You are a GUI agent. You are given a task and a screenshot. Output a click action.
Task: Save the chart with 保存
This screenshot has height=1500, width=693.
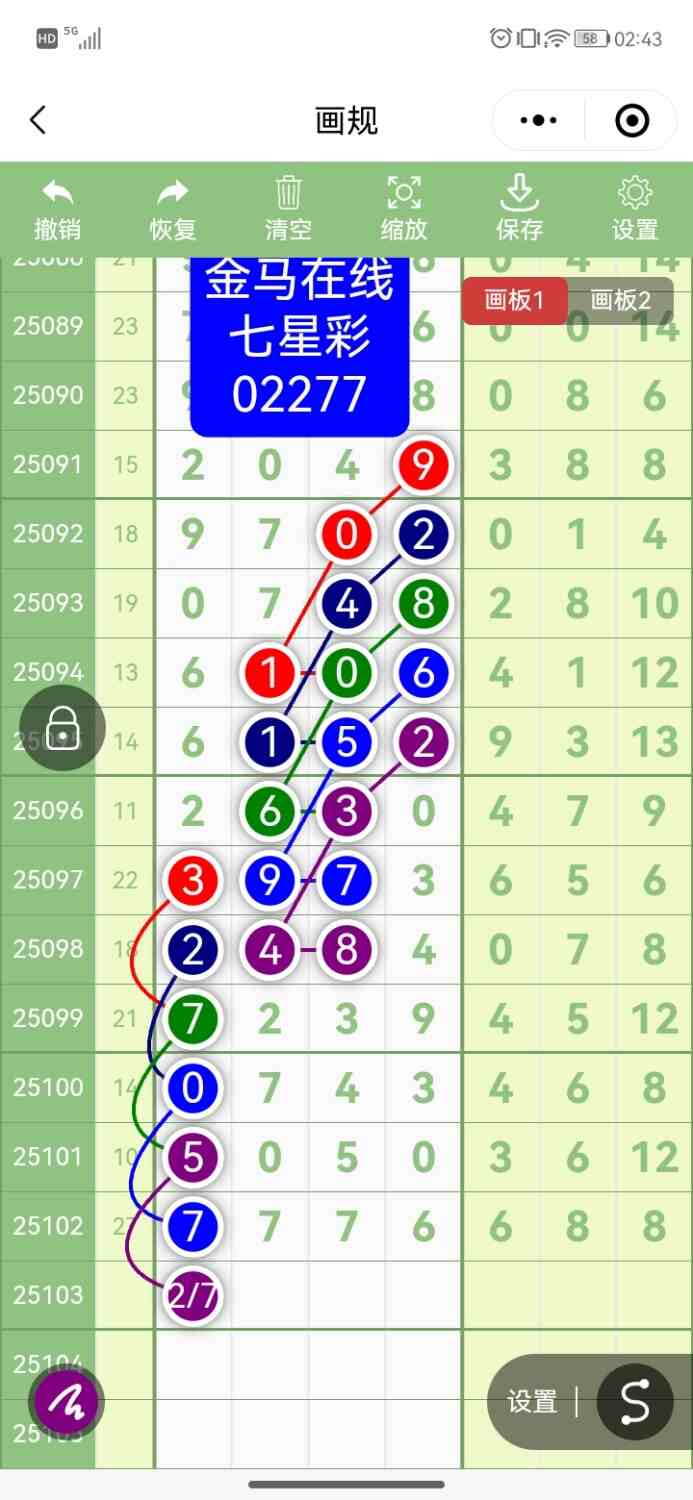pos(519,208)
